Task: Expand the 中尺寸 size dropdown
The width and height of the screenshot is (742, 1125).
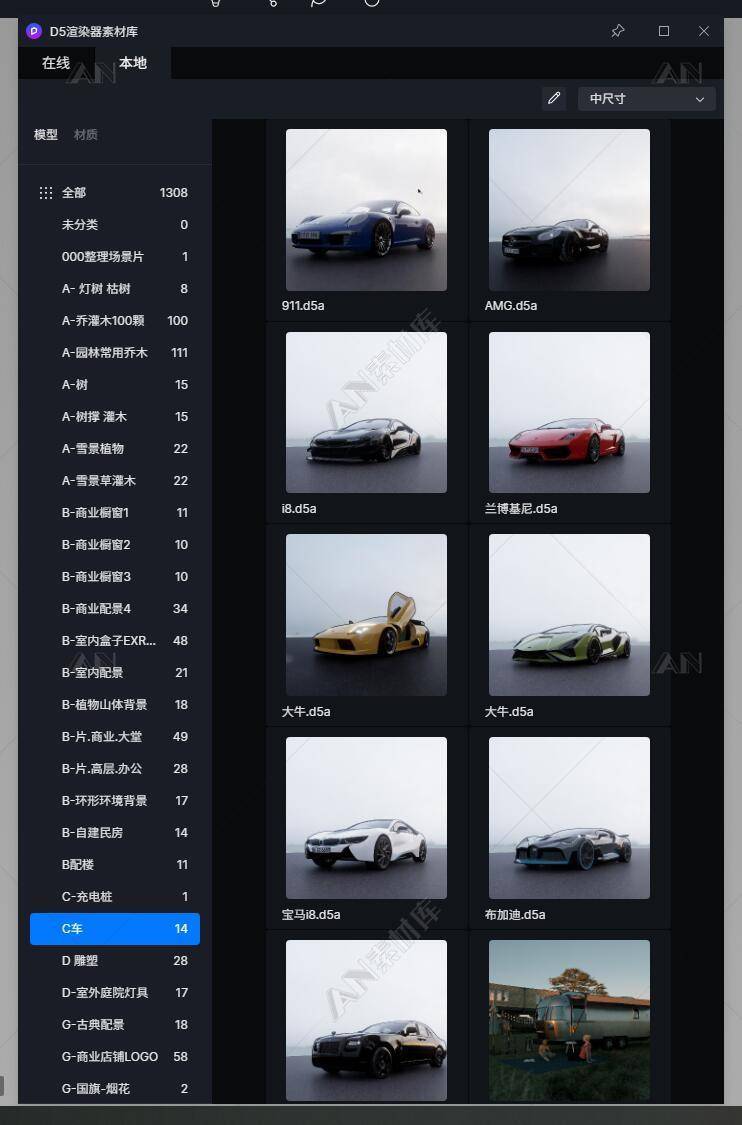Action: pos(646,99)
